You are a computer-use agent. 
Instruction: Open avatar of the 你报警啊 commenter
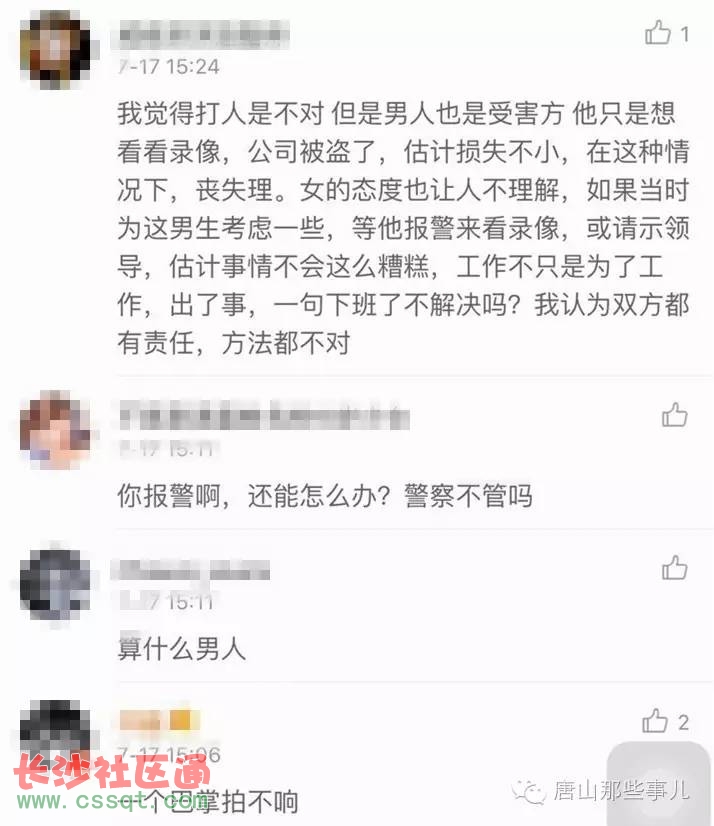[x=55, y=430]
